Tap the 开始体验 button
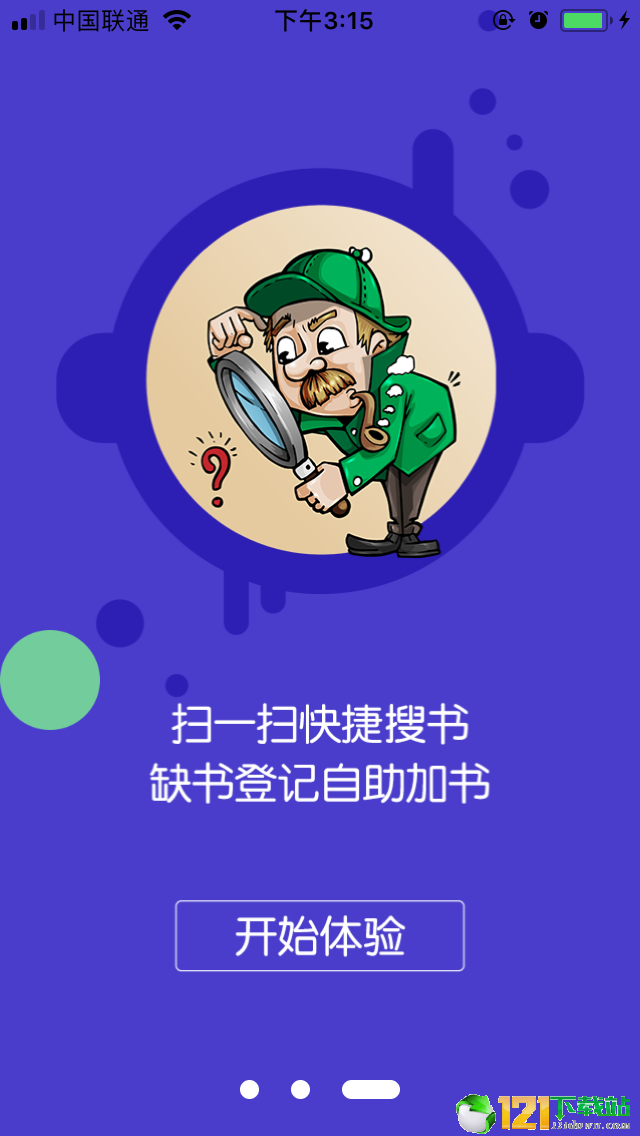The image size is (640, 1136). (x=320, y=936)
